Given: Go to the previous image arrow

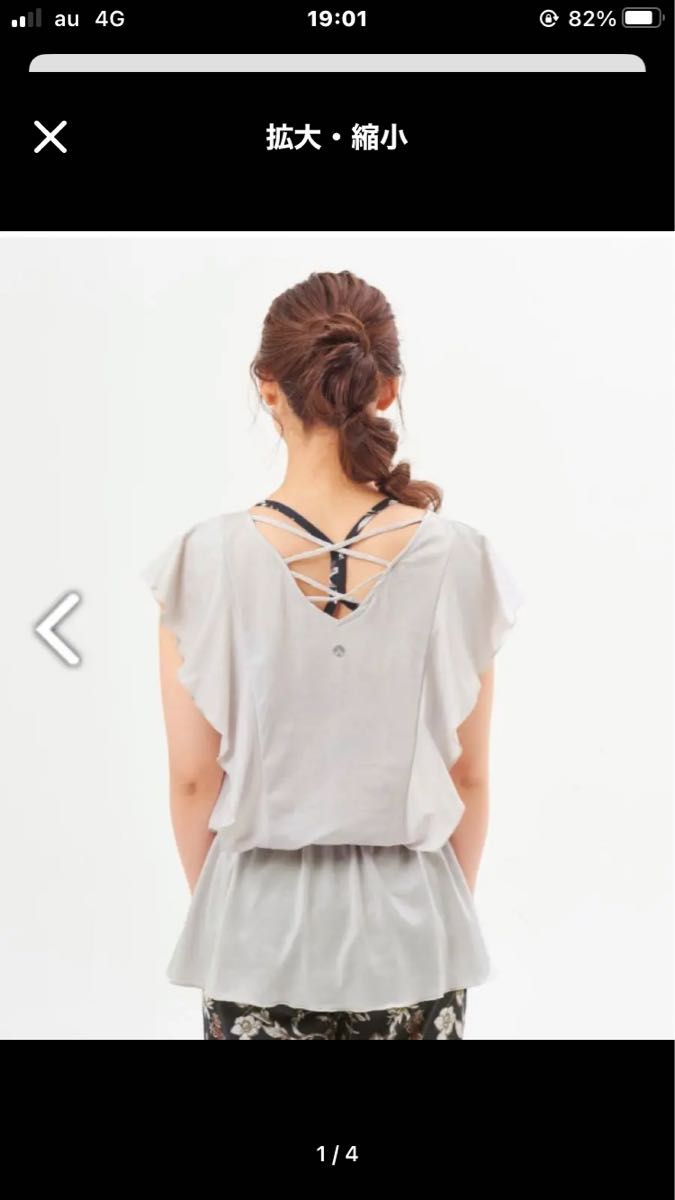Looking at the screenshot, I should 58,629.
